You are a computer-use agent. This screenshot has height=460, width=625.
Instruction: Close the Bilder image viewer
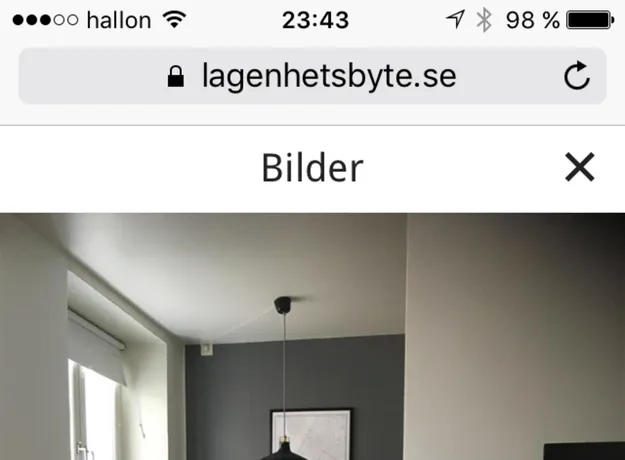(580, 168)
